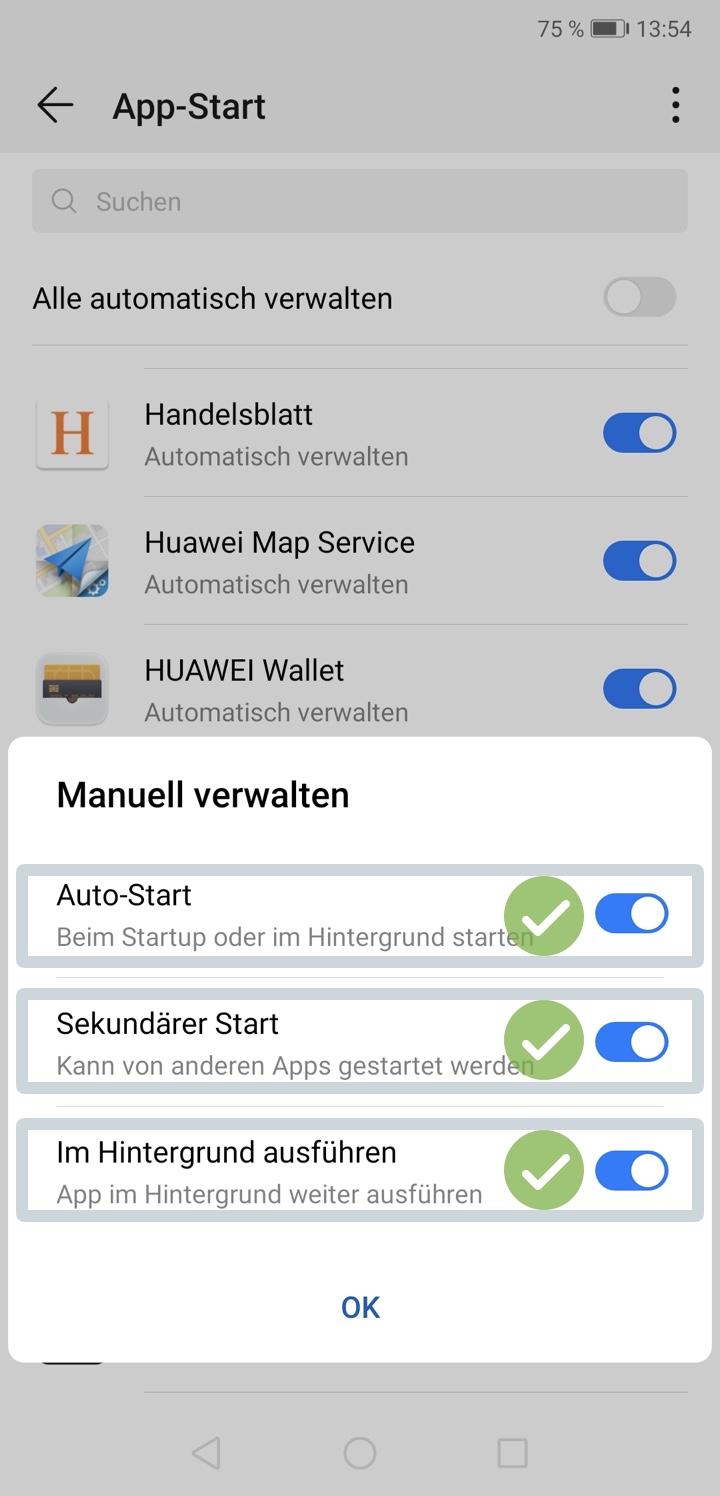Turn off Im Hintergrund ausführen
The width and height of the screenshot is (720, 1496).
[632, 1171]
